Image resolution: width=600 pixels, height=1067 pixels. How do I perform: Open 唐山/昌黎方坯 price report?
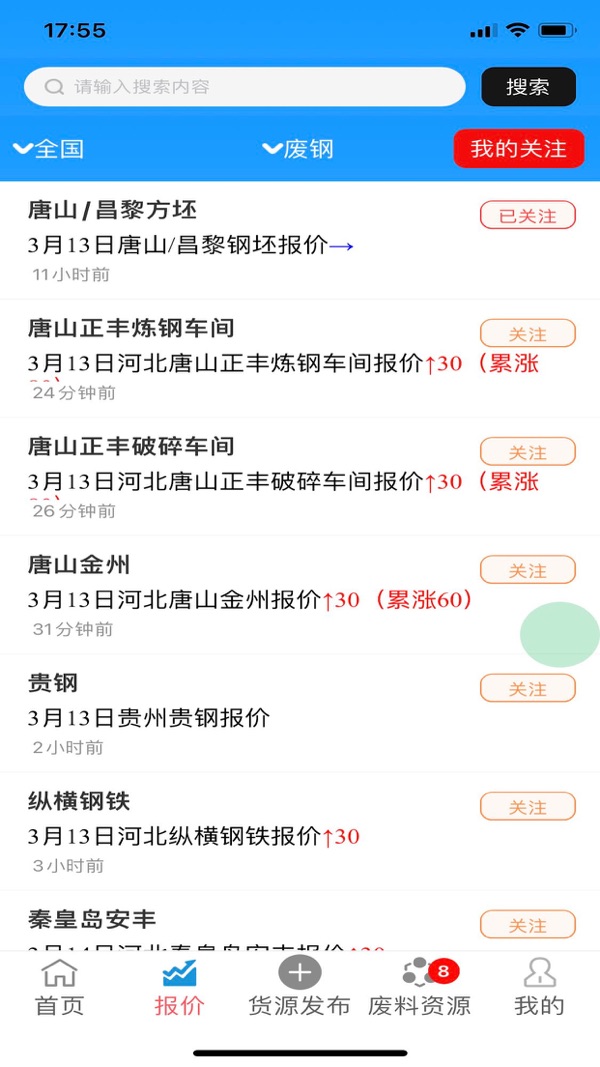pyautogui.click(x=190, y=245)
